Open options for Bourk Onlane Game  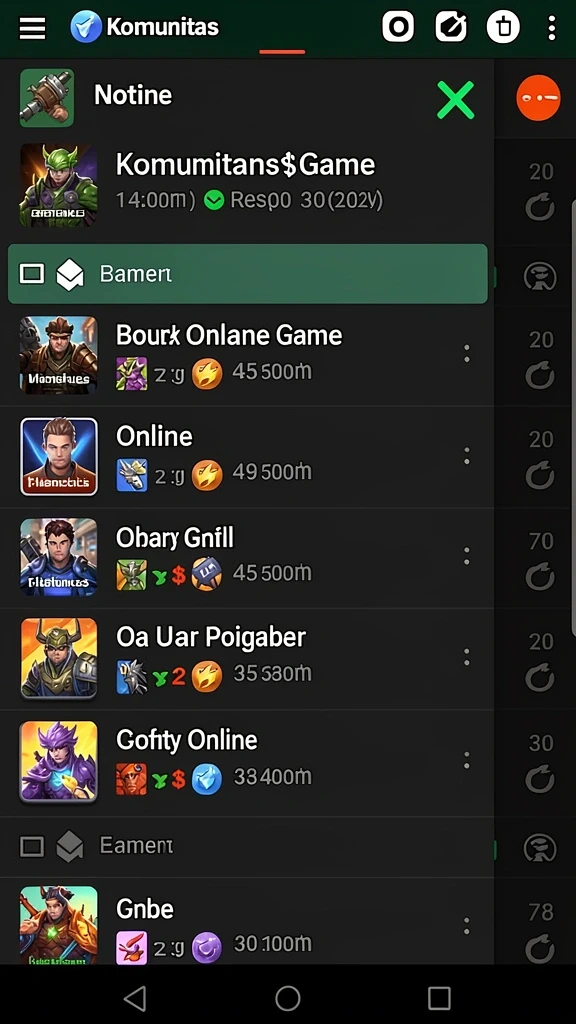click(466, 354)
